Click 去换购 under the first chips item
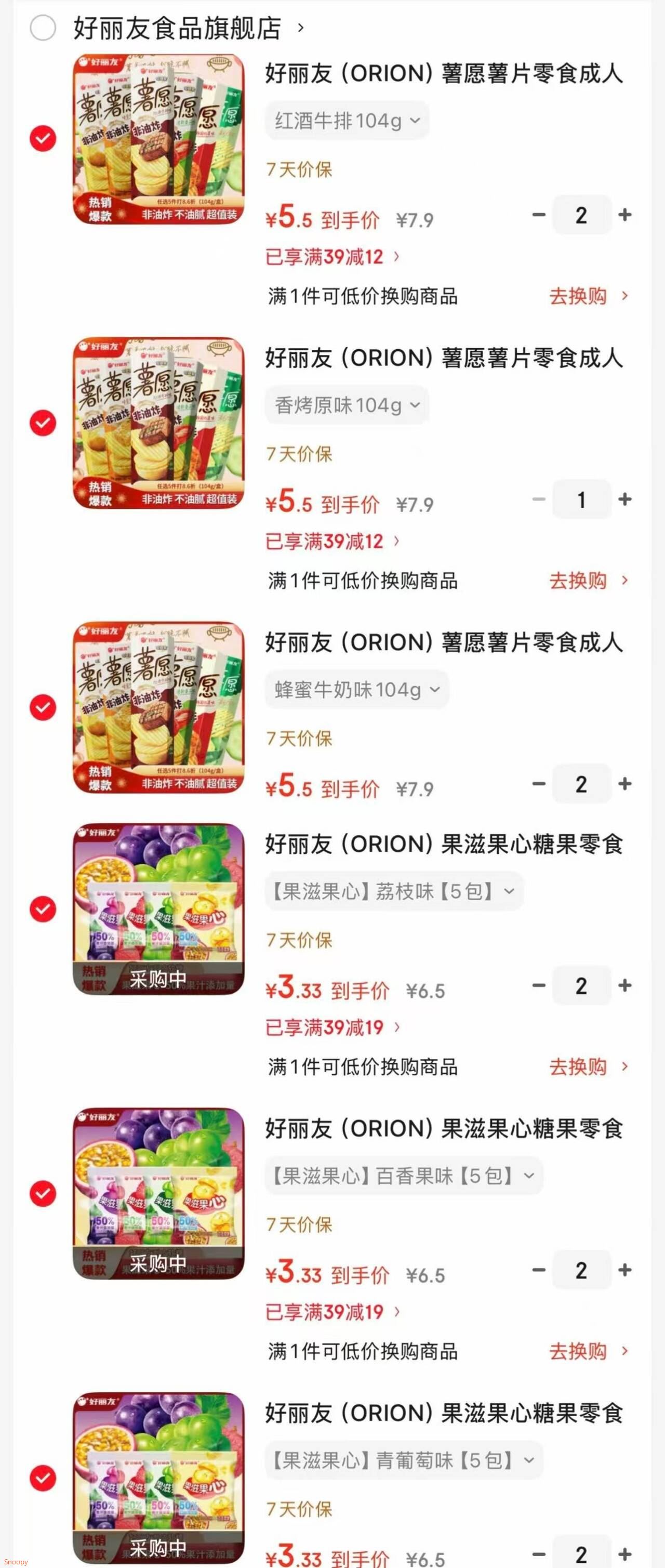This screenshot has height=1568, width=665. 579,296
